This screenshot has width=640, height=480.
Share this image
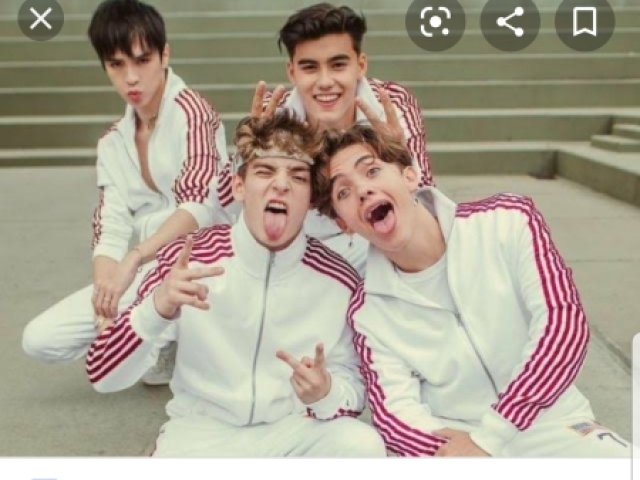tap(510, 21)
